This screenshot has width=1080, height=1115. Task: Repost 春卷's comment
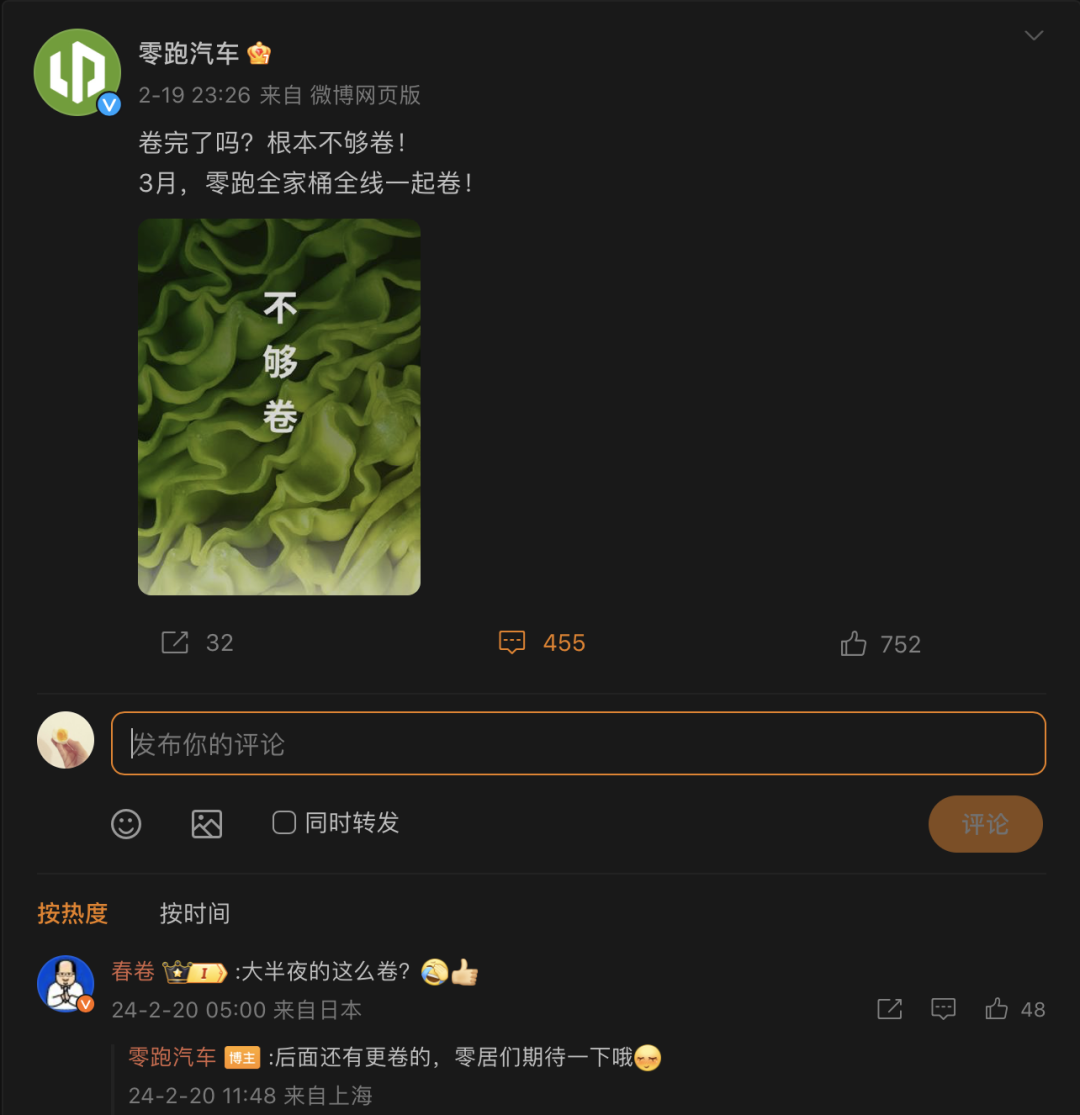pyautogui.click(x=889, y=1009)
